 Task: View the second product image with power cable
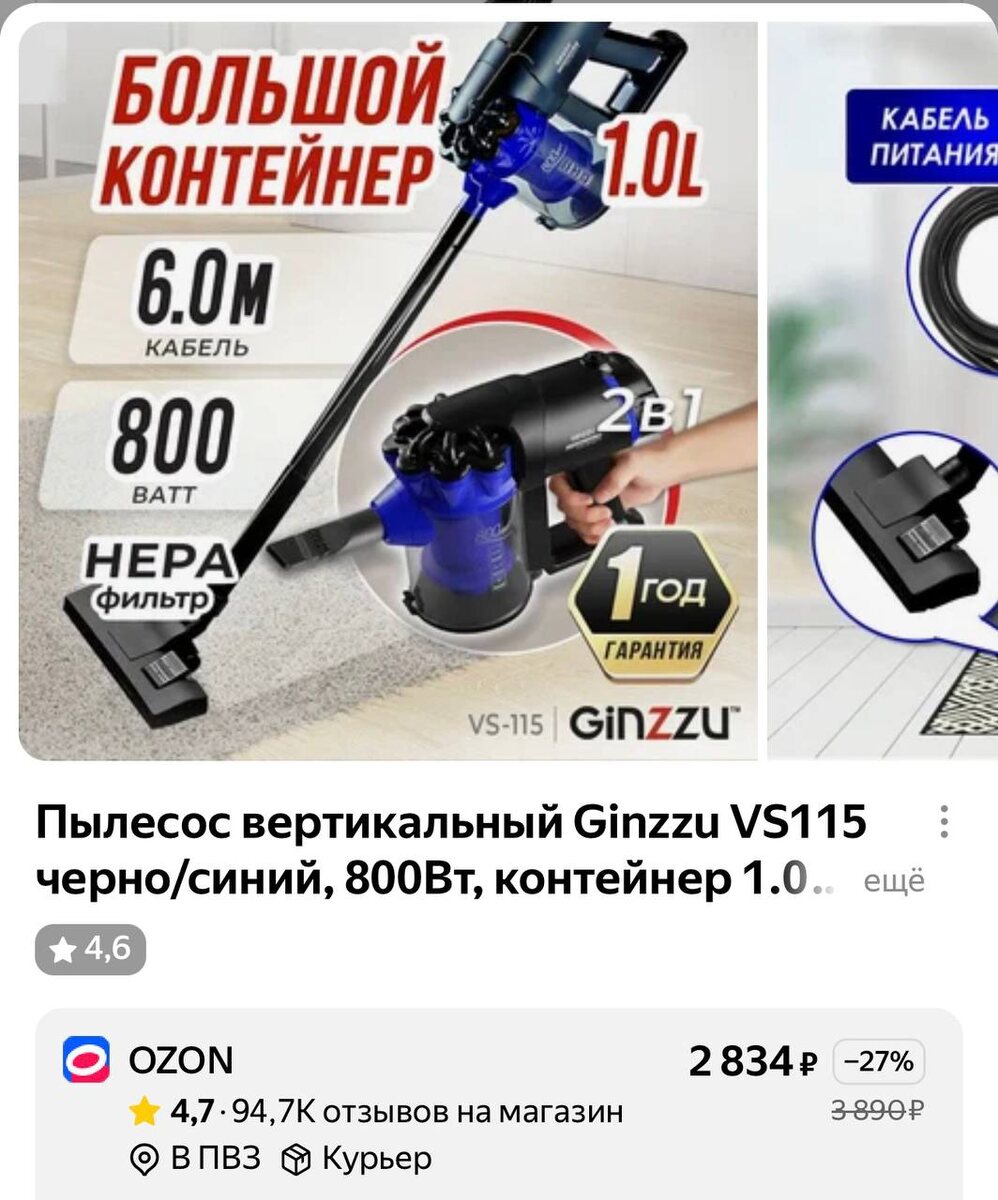pyautogui.click(x=885, y=390)
